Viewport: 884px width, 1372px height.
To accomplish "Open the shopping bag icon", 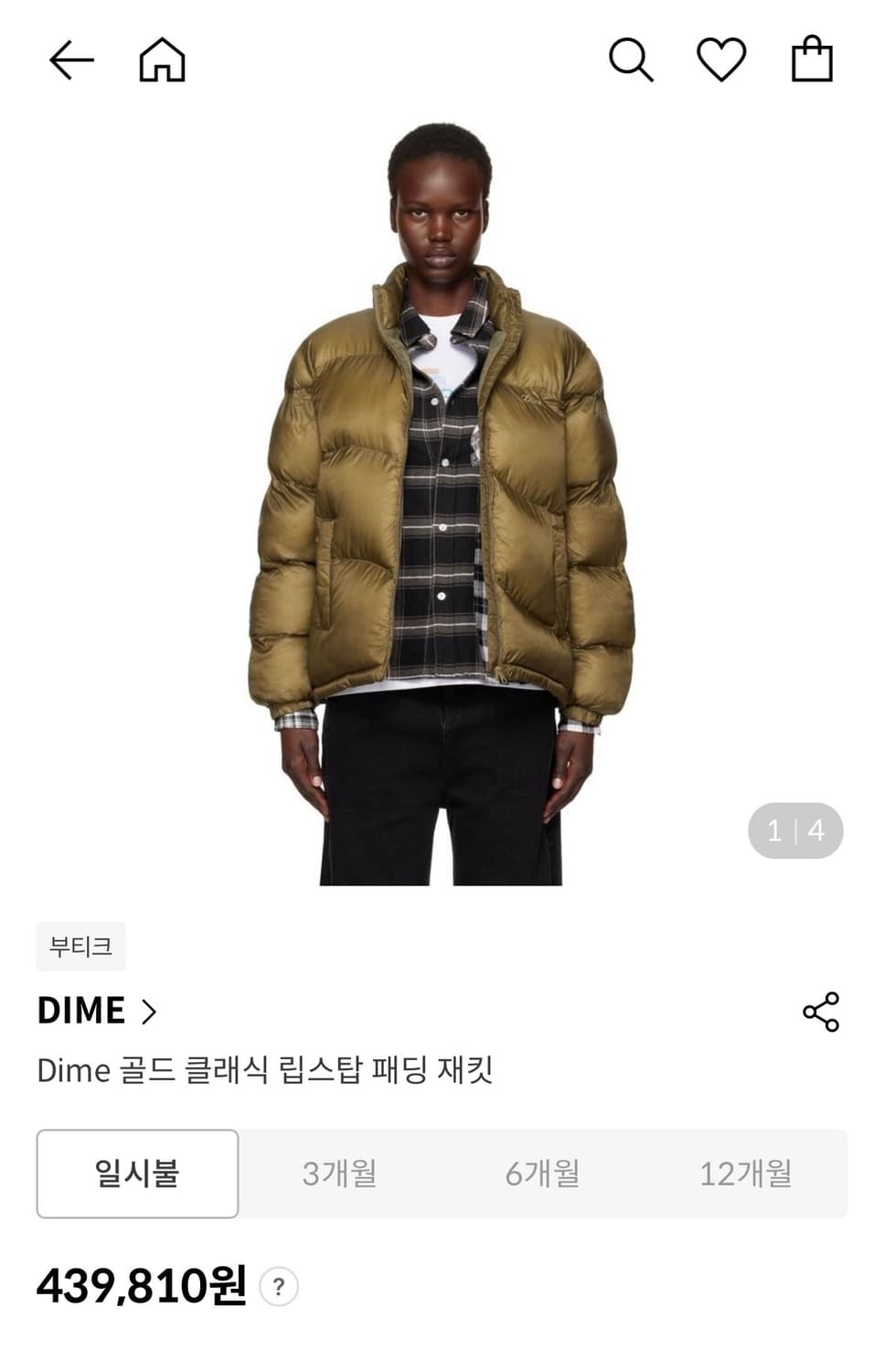I will click(x=812, y=62).
